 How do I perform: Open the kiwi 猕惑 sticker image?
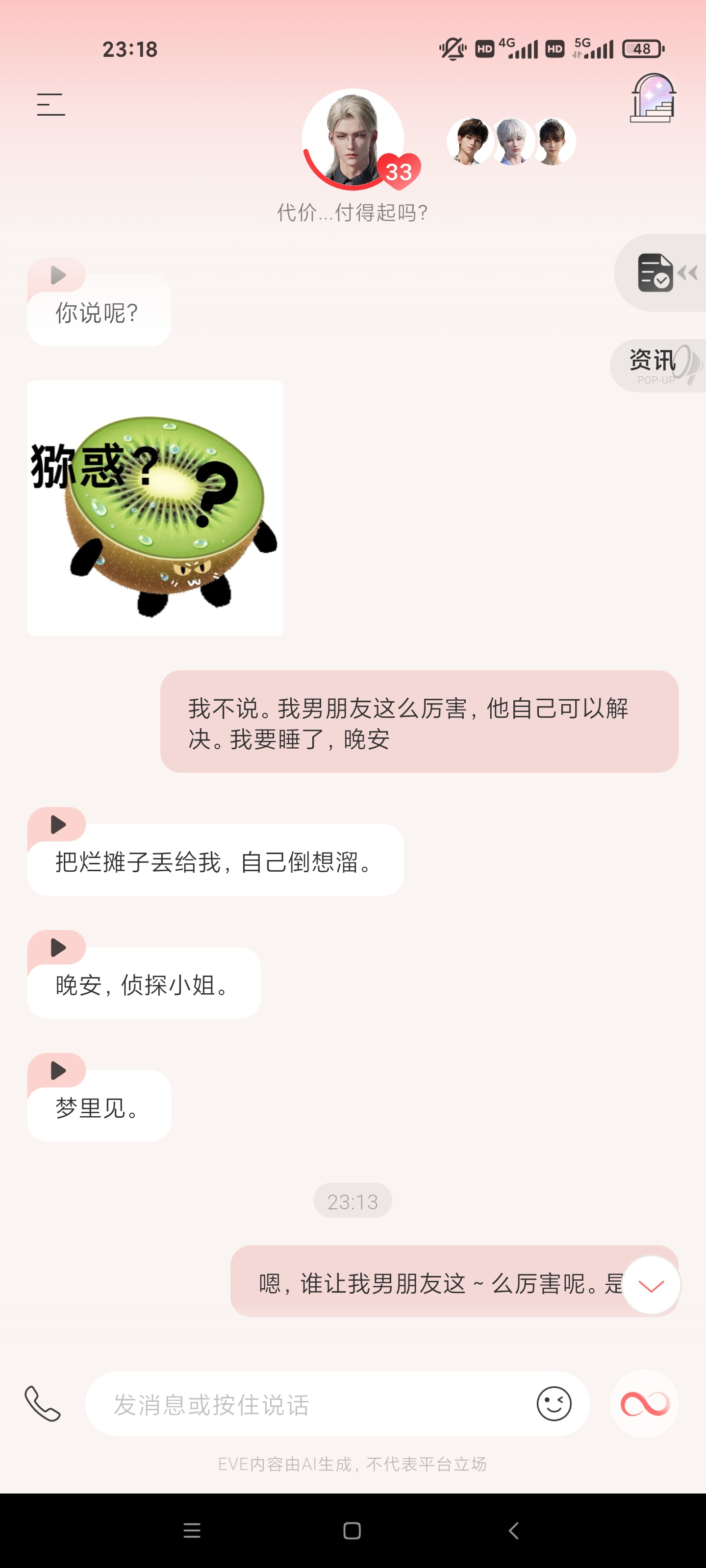(155, 508)
